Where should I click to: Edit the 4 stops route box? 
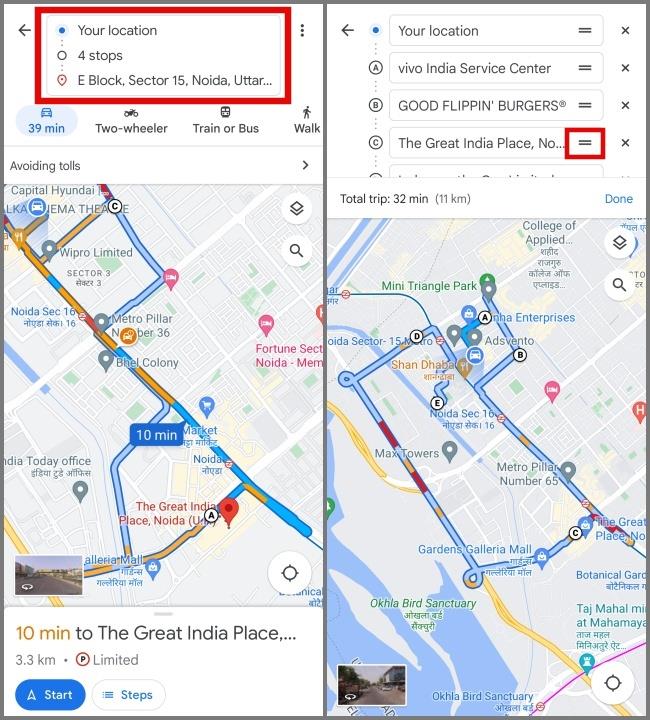[165, 55]
